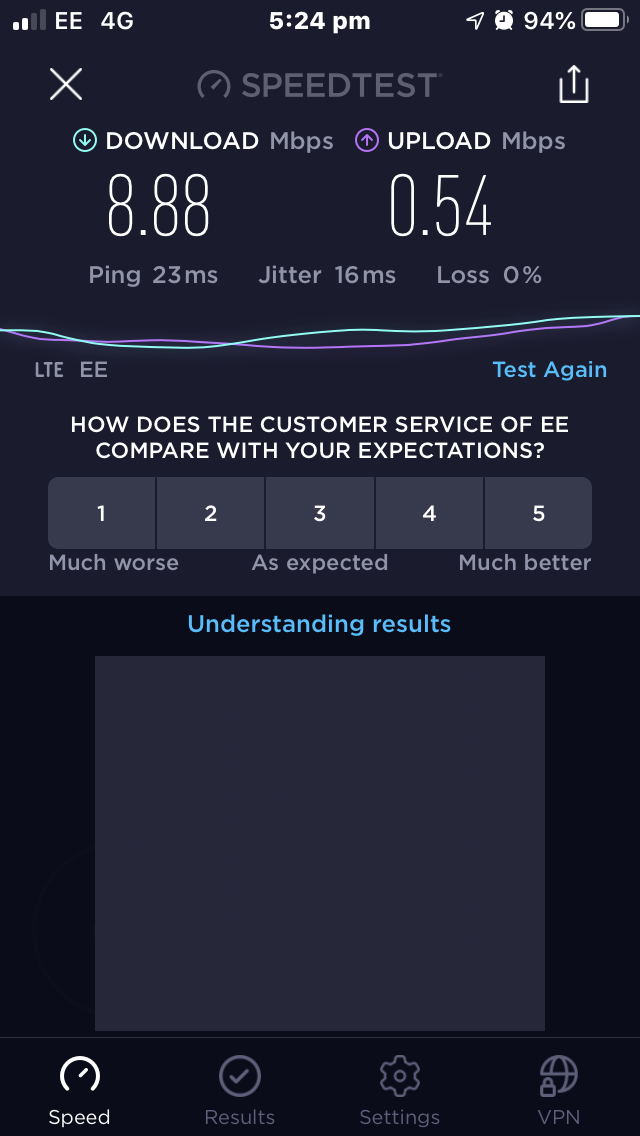Close the speed test results

click(x=66, y=84)
